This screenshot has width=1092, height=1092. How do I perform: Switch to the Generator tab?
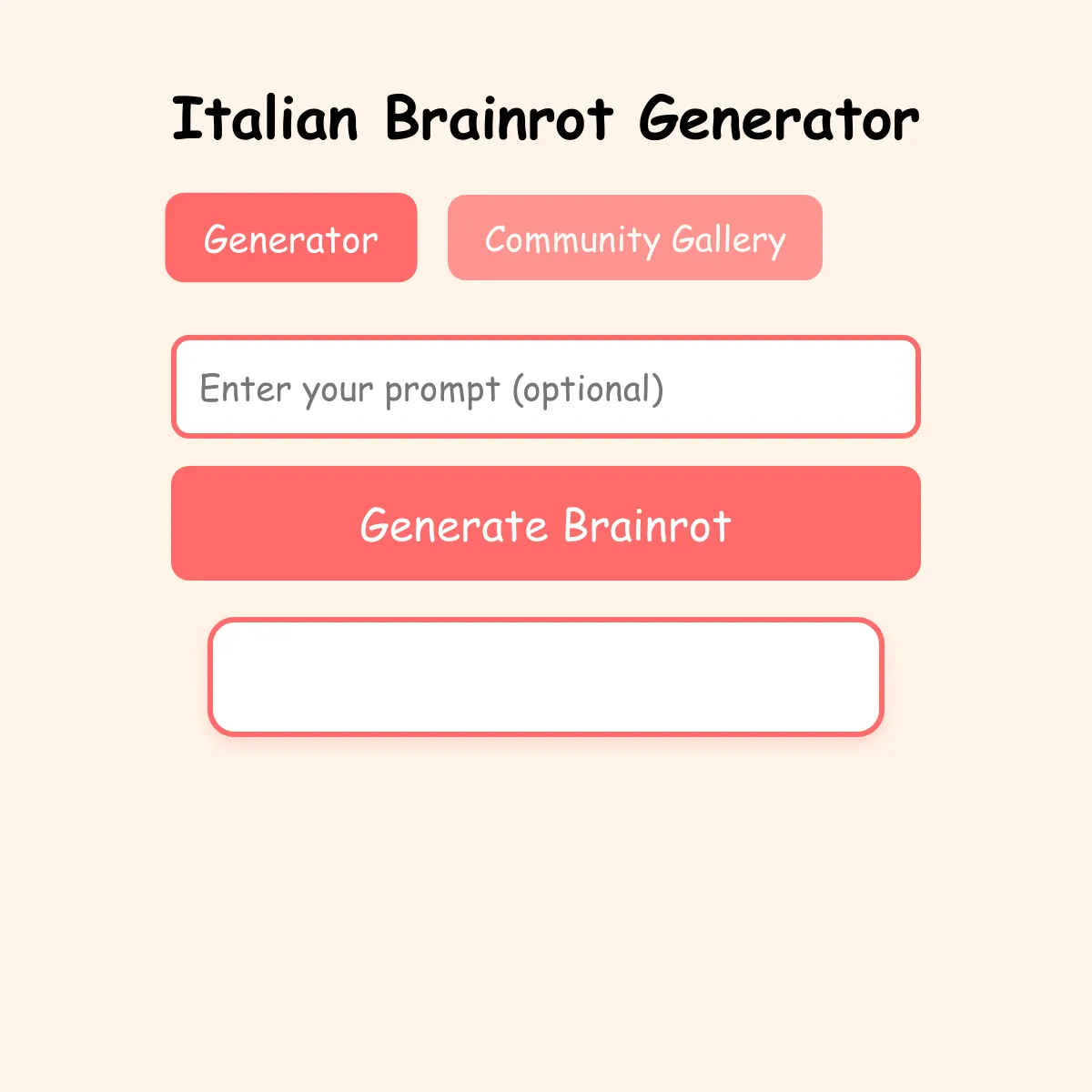[291, 238]
